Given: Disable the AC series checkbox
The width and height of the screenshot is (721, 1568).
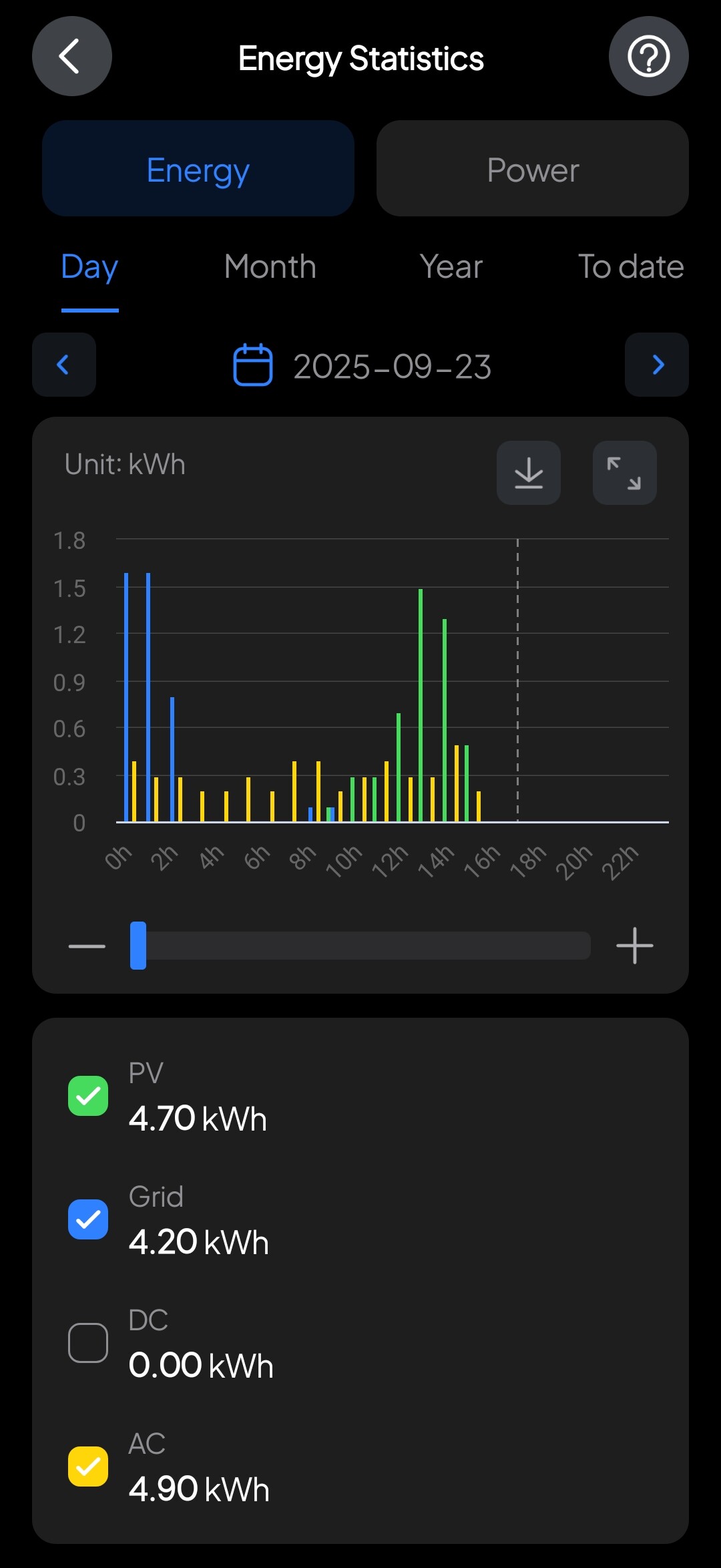Looking at the screenshot, I should click(x=88, y=1466).
